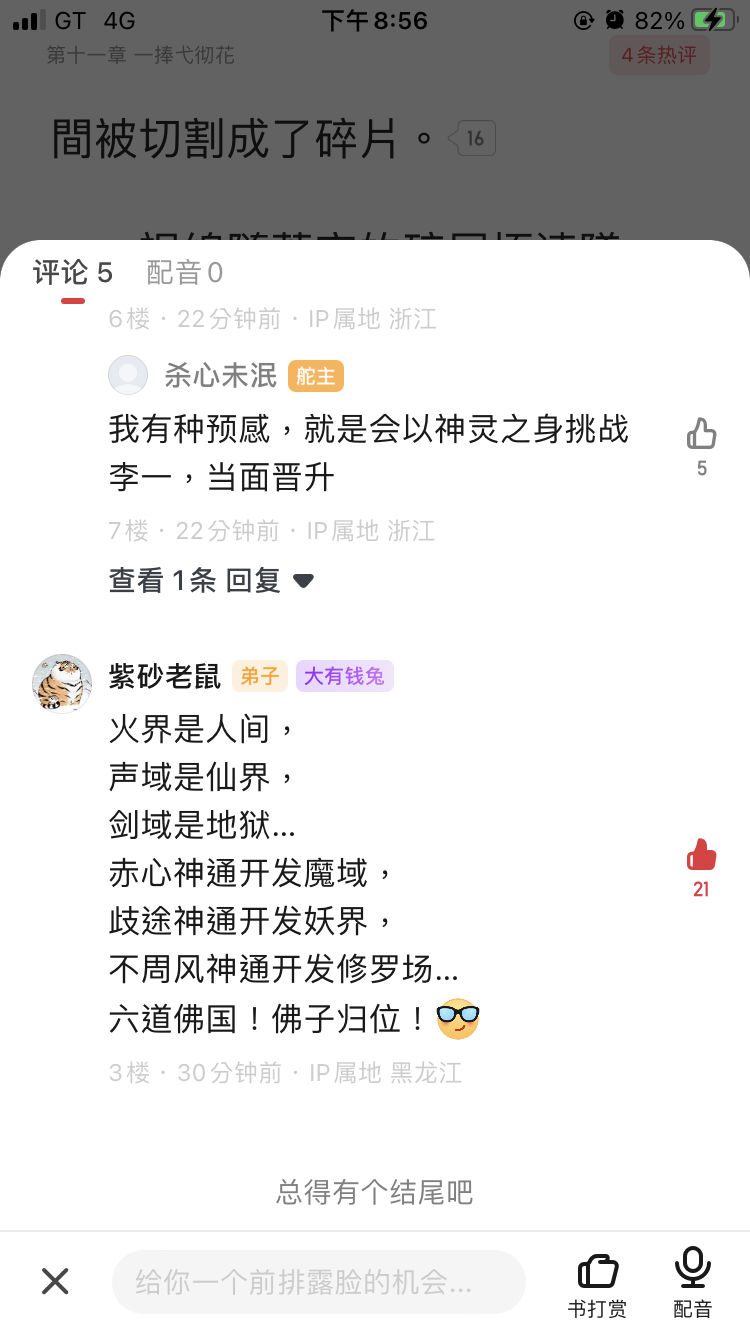Open 紫砂老鼠's profile avatar
Viewport: 750px width, 1334px height.
(x=62, y=684)
